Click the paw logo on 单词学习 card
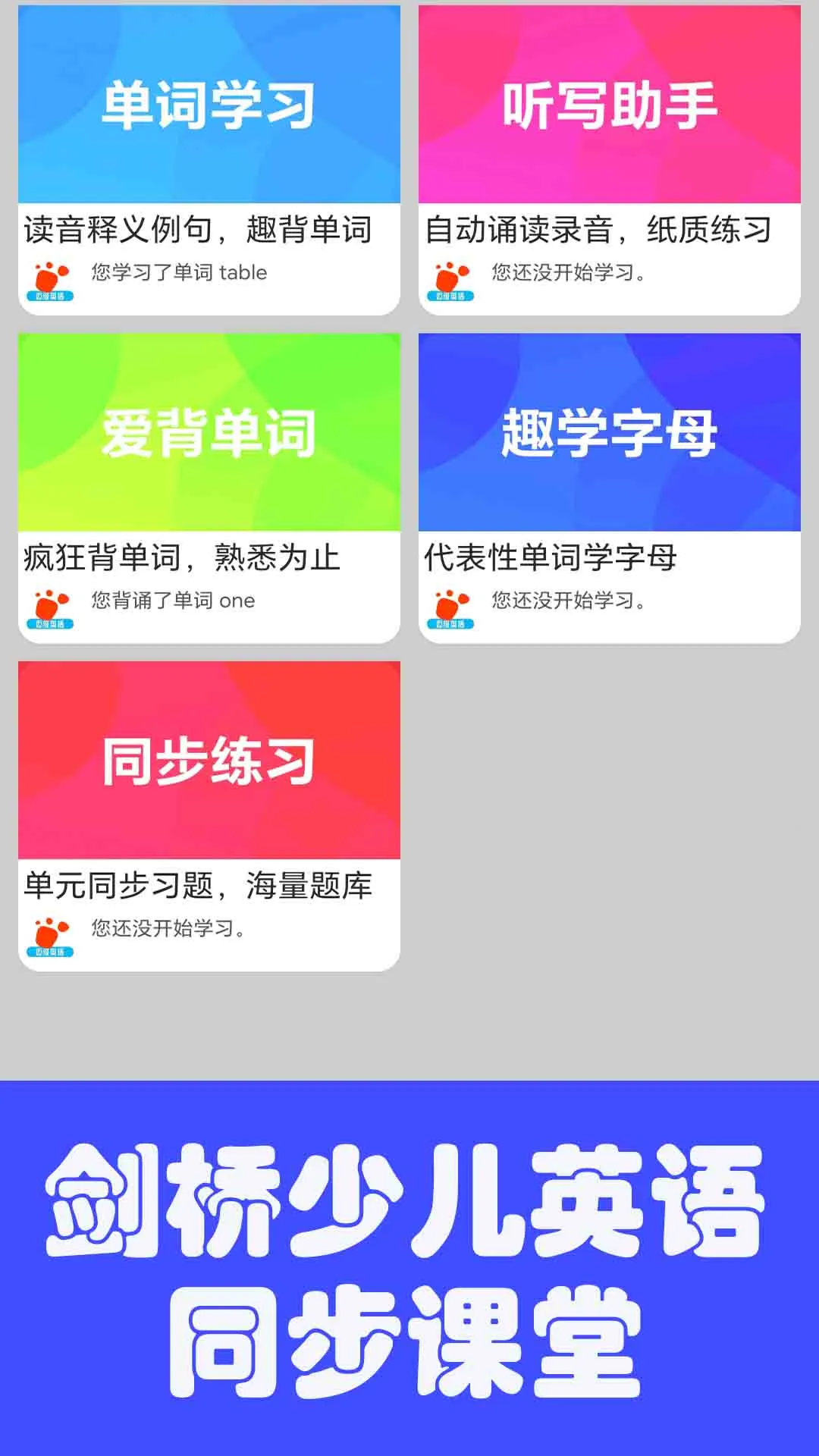819x1456 pixels. click(x=49, y=279)
